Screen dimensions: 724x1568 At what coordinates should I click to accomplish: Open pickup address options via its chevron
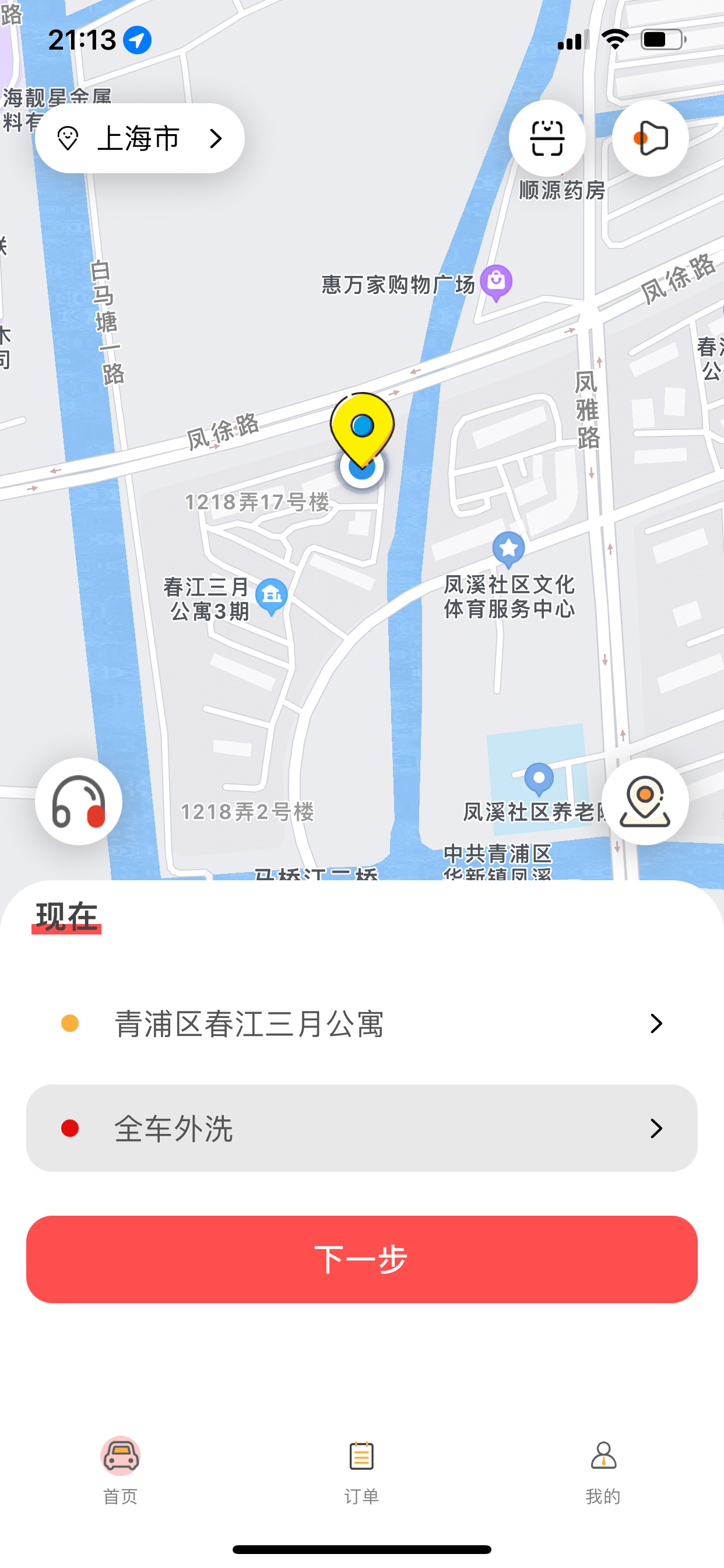(655, 1023)
